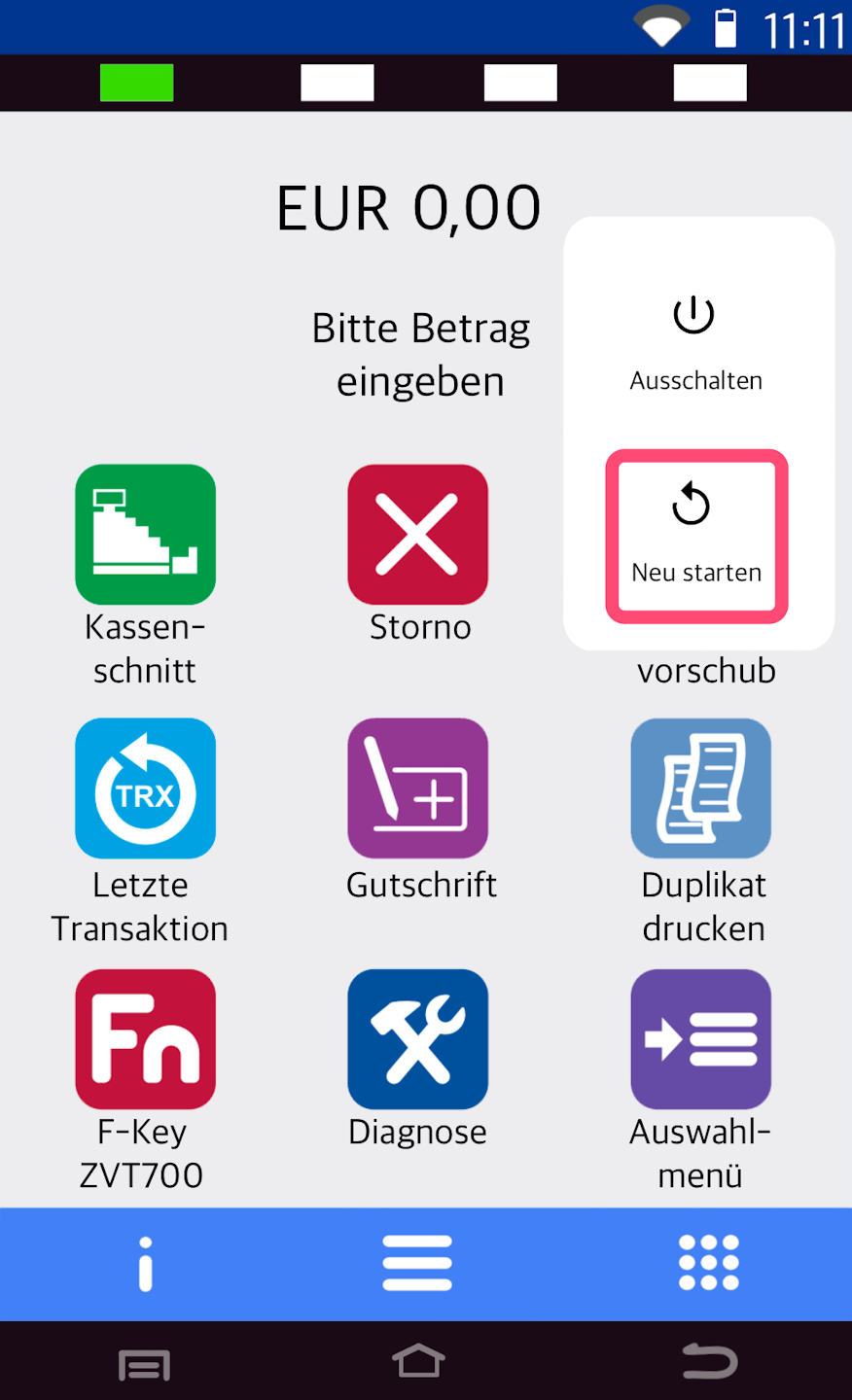Open the hamburger menu in bottom bar
Image resolution: width=852 pixels, height=1400 pixels.
(x=417, y=1264)
